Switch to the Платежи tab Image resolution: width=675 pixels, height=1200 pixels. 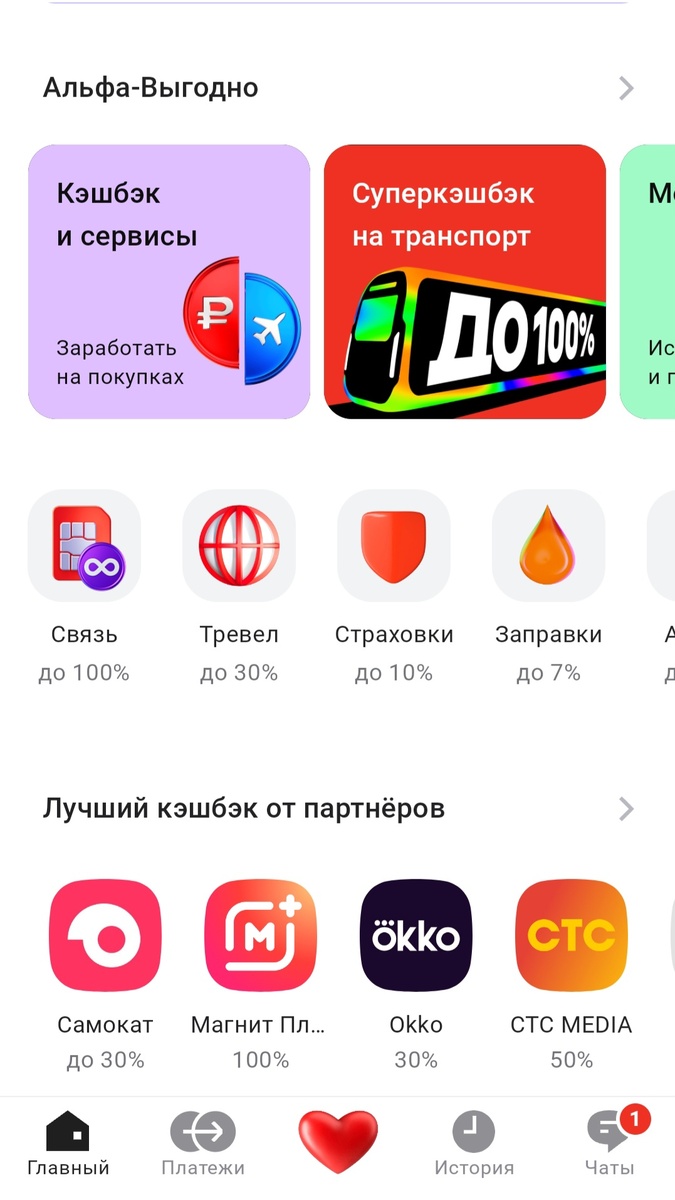[x=203, y=1145]
